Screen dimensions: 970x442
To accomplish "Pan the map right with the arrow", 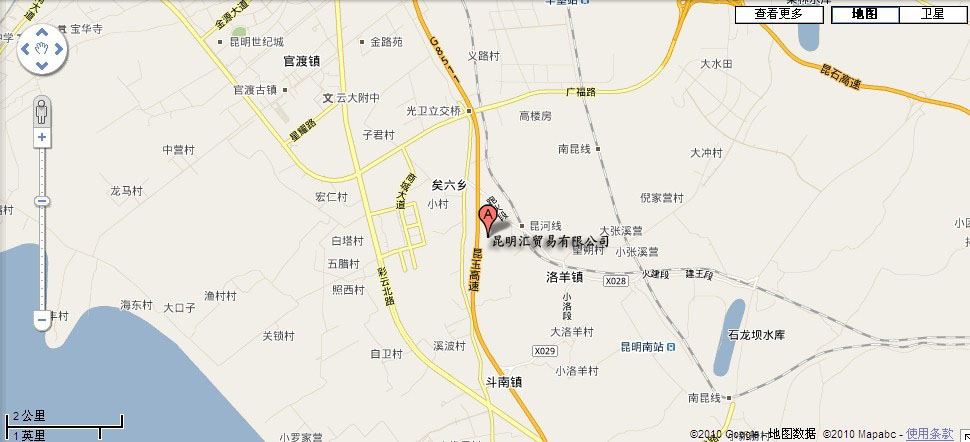I will (59, 49).
